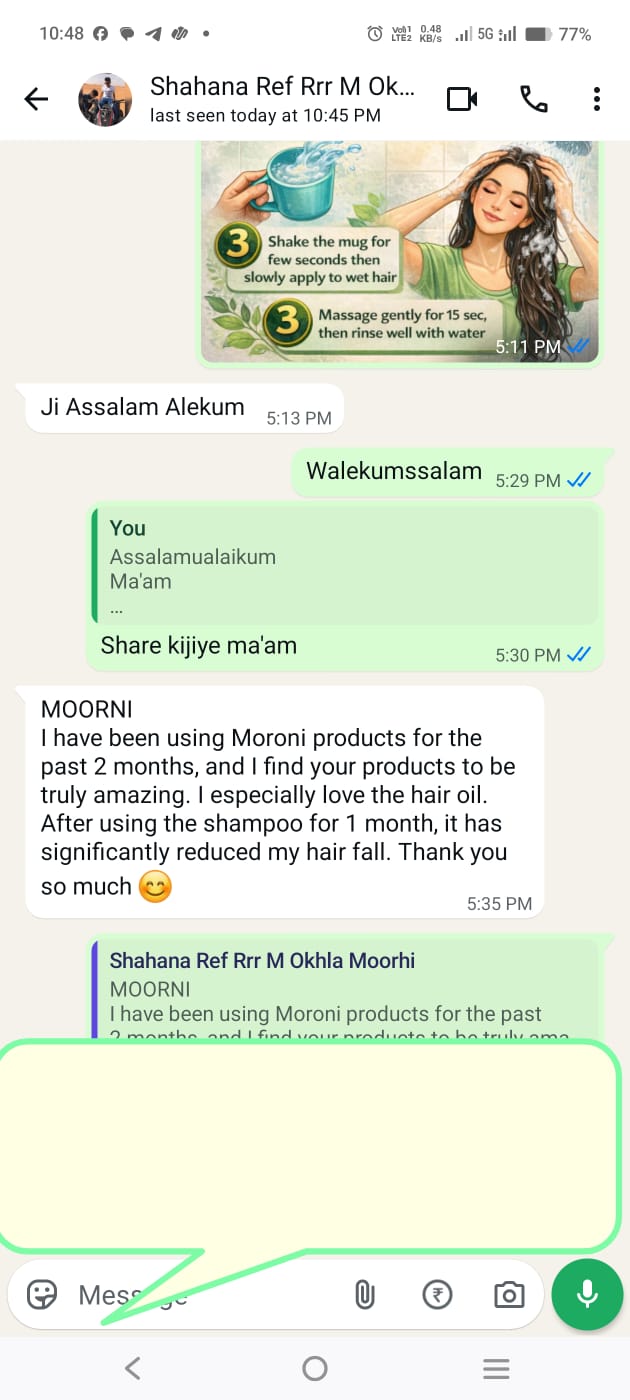Open the chat overflow menu
The image size is (630, 1400).
(x=596, y=99)
